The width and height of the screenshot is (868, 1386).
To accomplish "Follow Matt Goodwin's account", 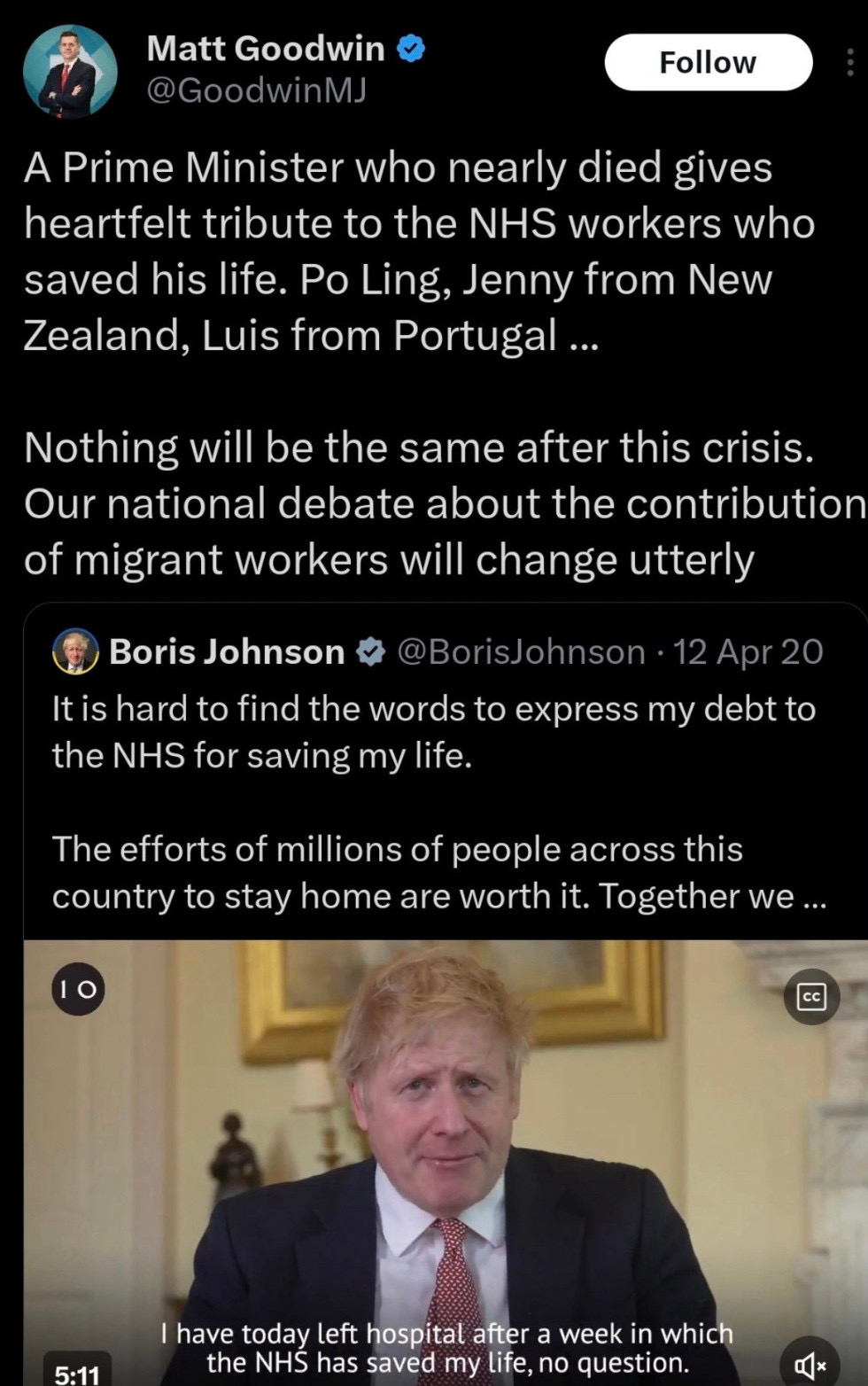I will (708, 62).
